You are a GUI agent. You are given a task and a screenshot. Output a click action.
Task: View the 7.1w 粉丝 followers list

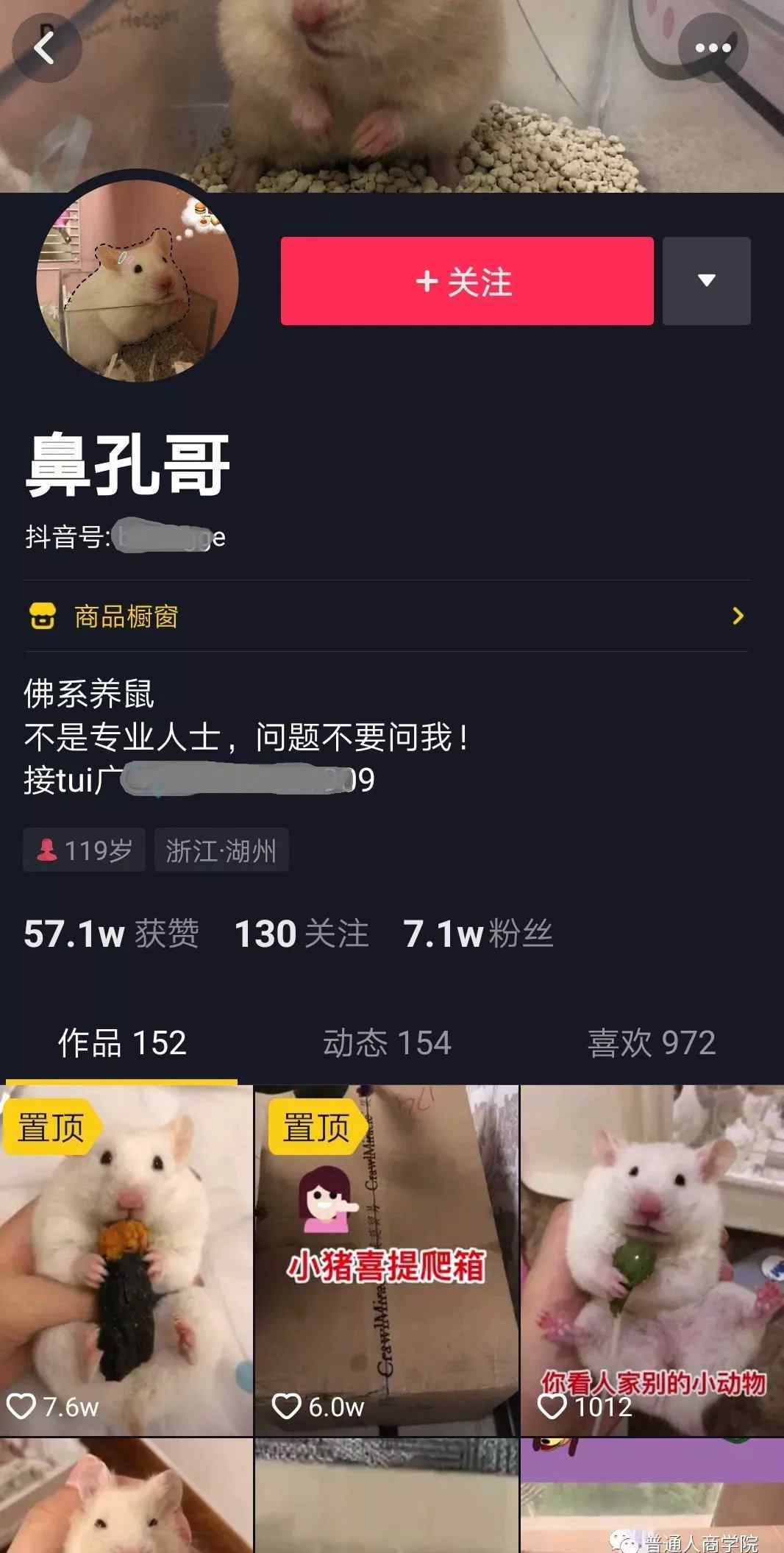pos(478,934)
